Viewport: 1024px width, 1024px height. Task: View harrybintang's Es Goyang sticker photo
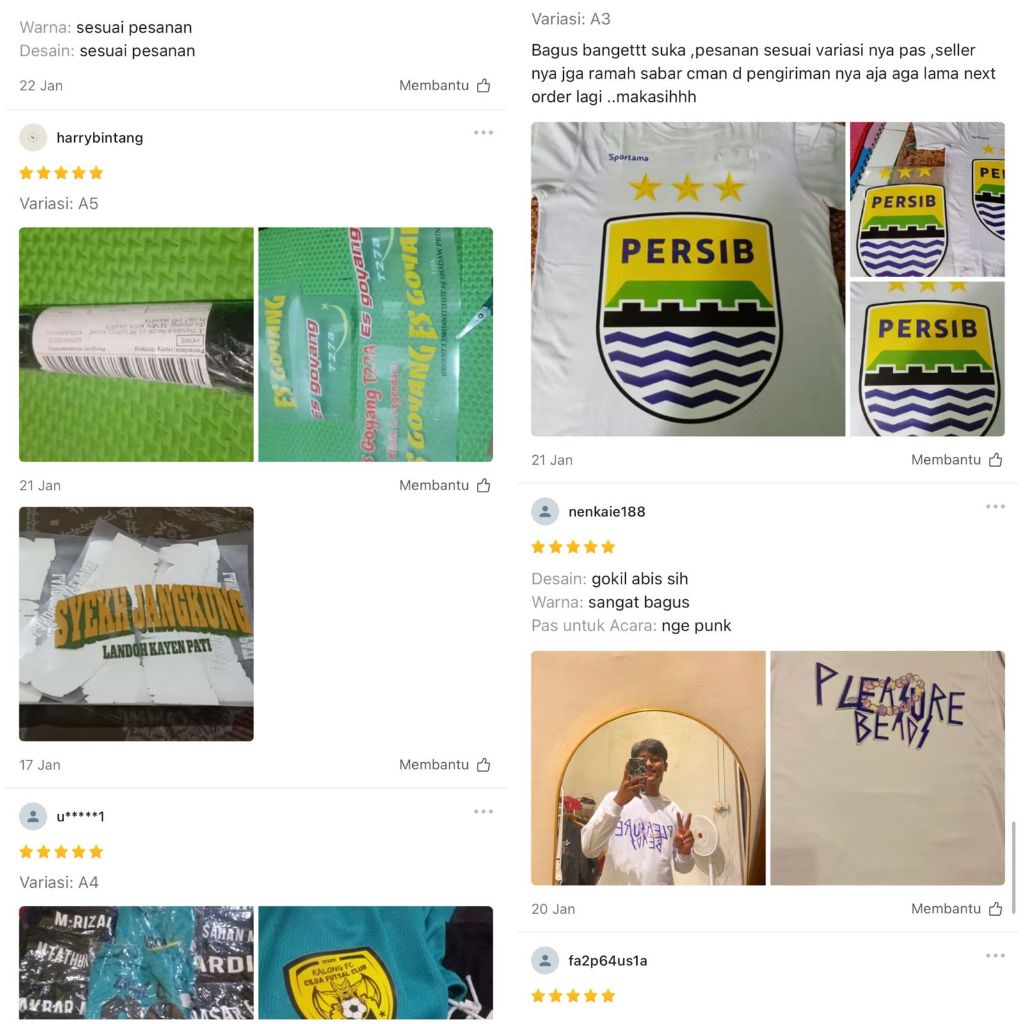(x=375, y=344)
